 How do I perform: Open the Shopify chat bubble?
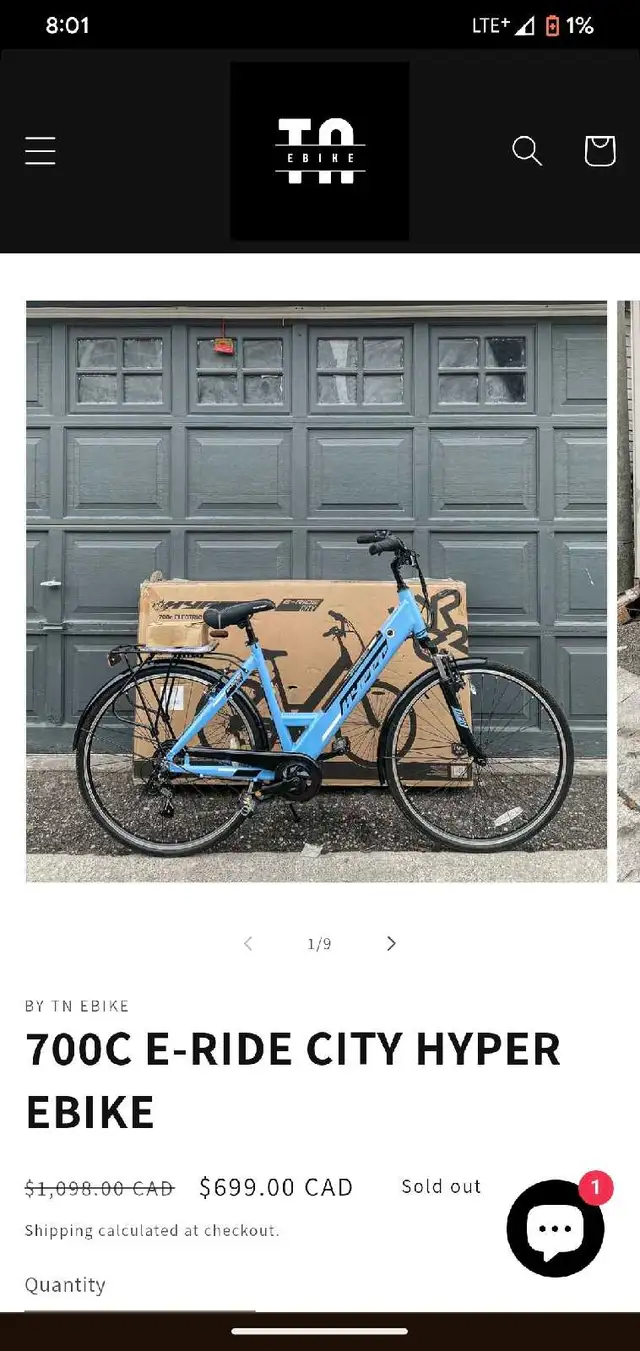[555, 1228]
